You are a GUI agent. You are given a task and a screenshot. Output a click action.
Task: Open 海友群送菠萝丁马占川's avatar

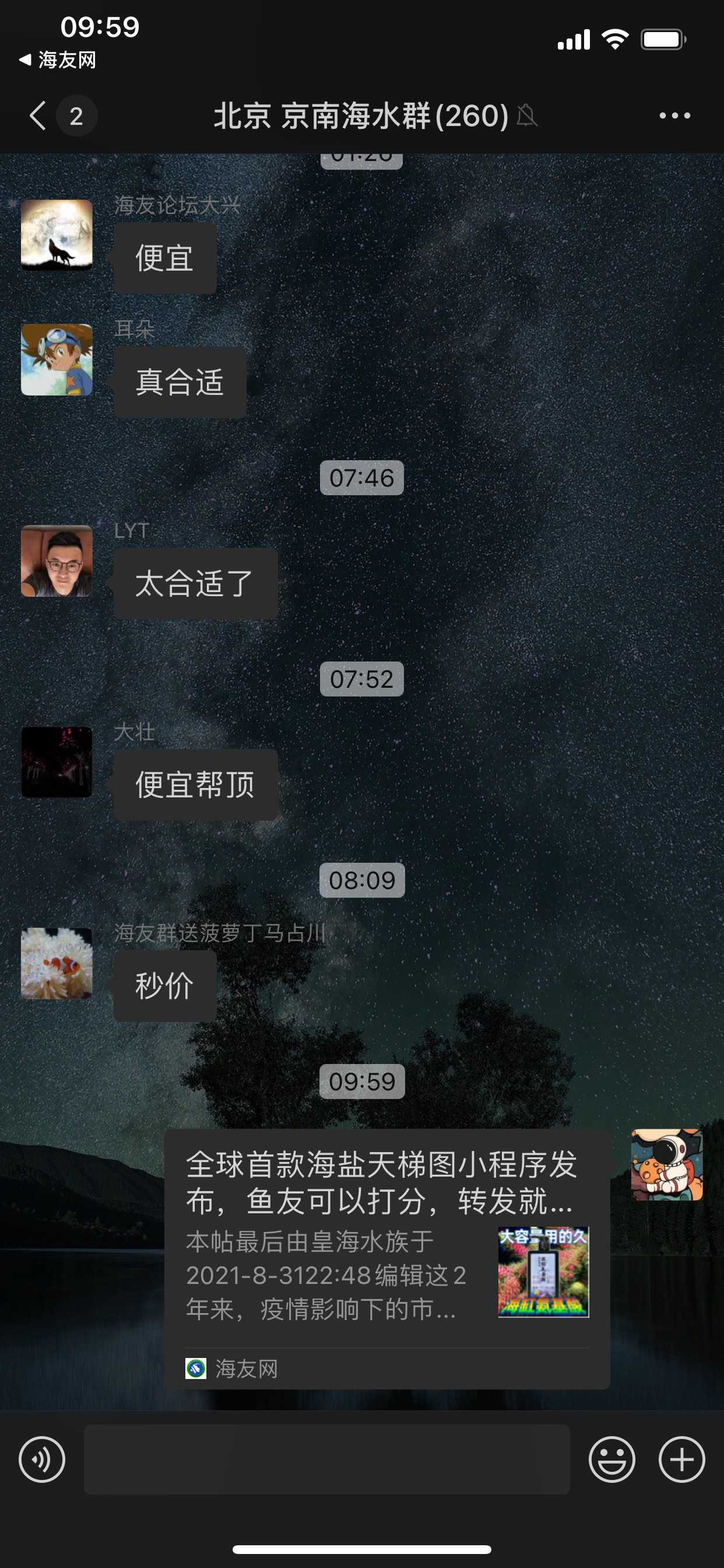(x=57, y=963)
